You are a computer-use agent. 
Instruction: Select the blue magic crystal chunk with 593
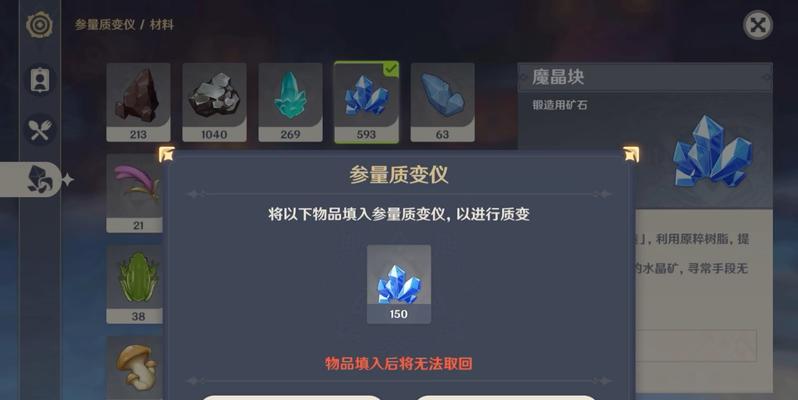tap(366, 102)
